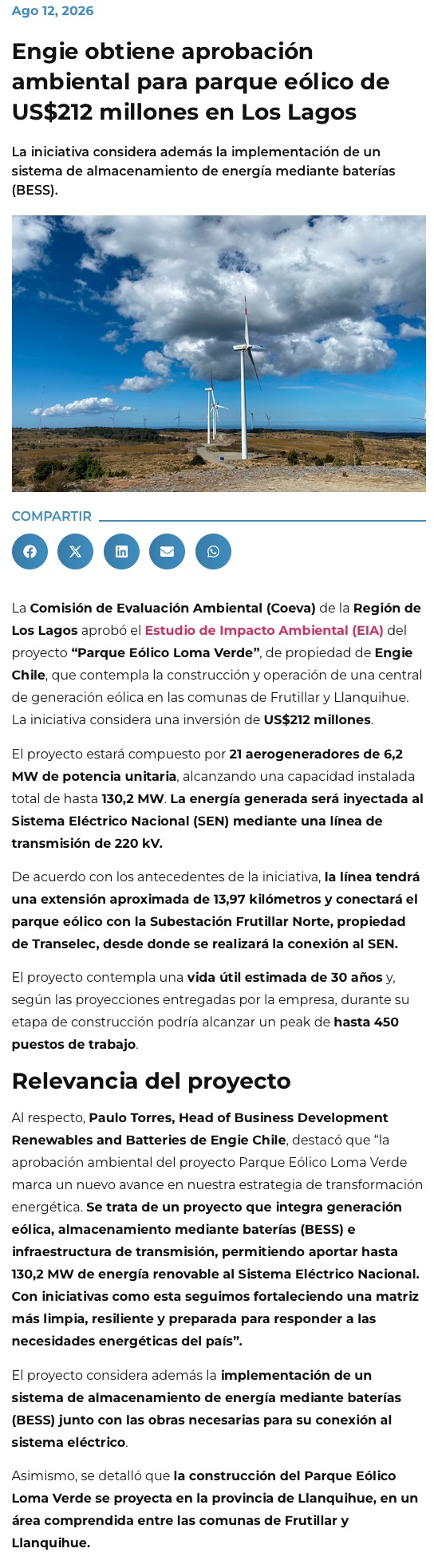
Task: Share the article by email
Action: [x=167, y=551]
